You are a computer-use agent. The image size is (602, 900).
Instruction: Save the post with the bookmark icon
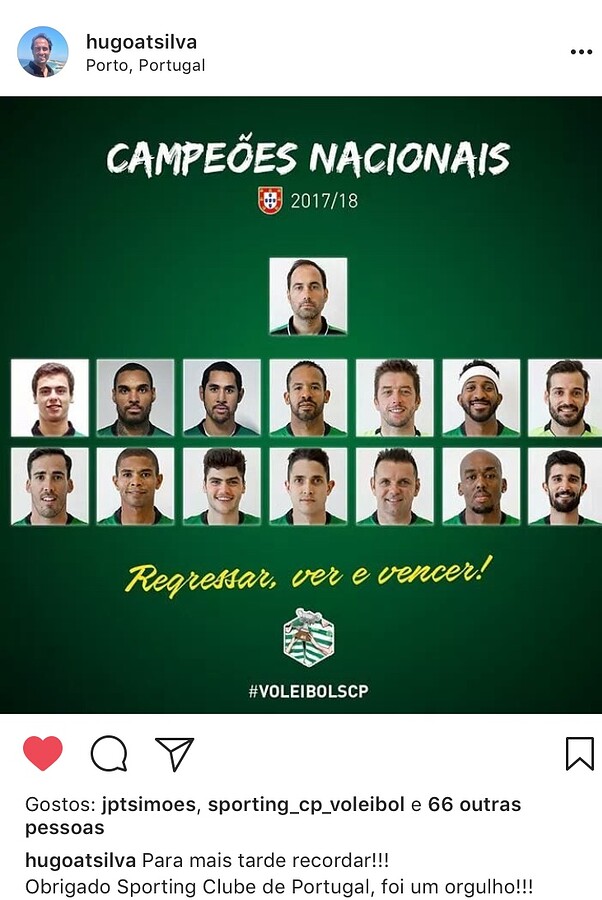(579, 753)
